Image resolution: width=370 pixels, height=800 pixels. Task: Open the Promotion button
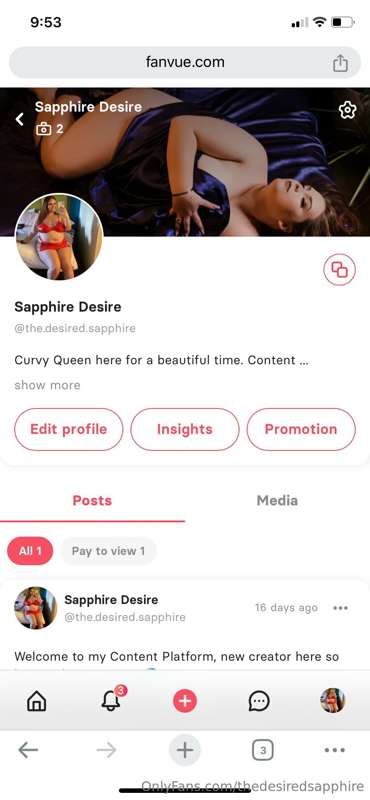[301, 429]
